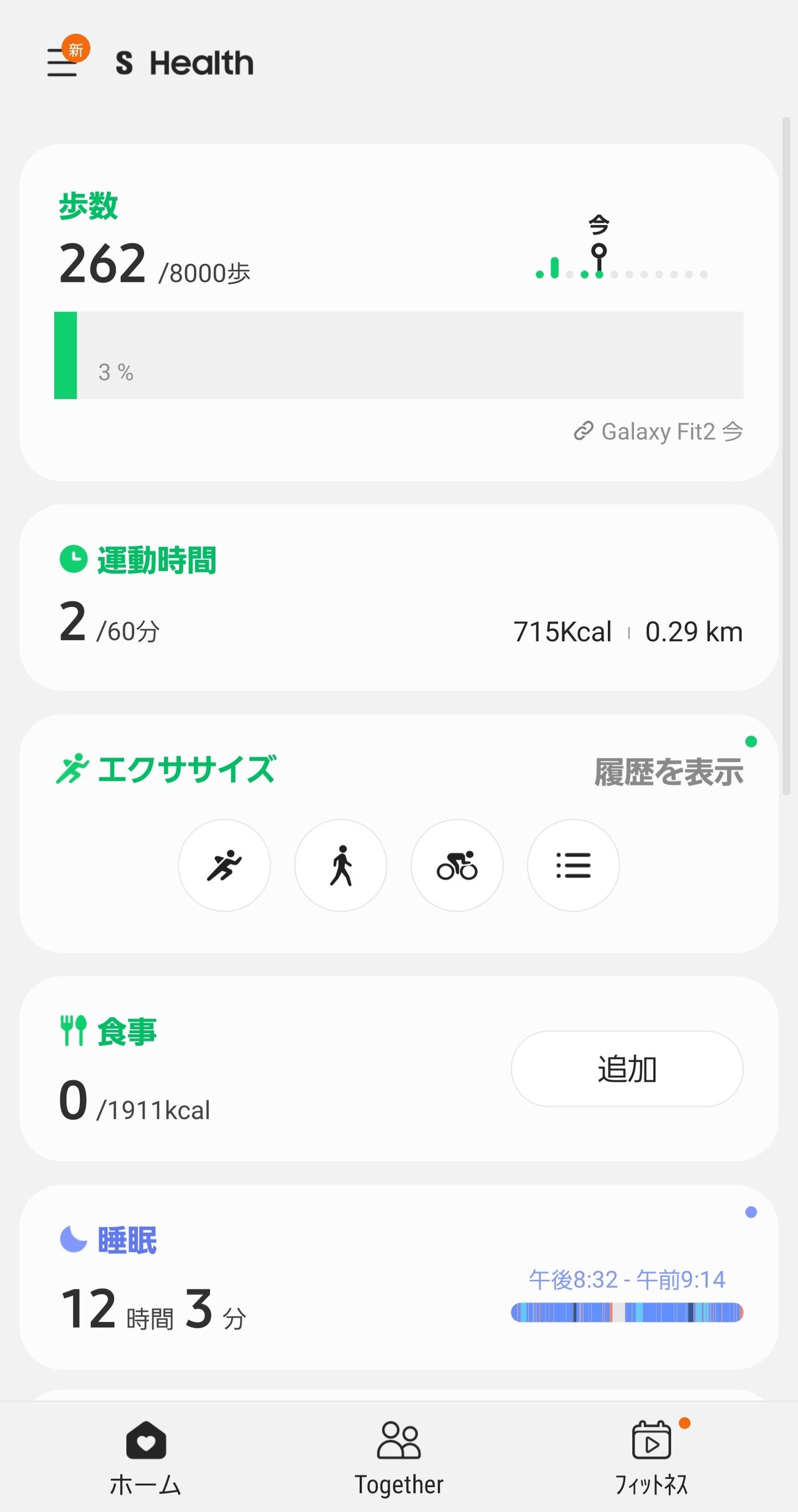Viewport: 798px width, 1512px height.
Task: Open the 食事 food card
Action: point(399,1069)
